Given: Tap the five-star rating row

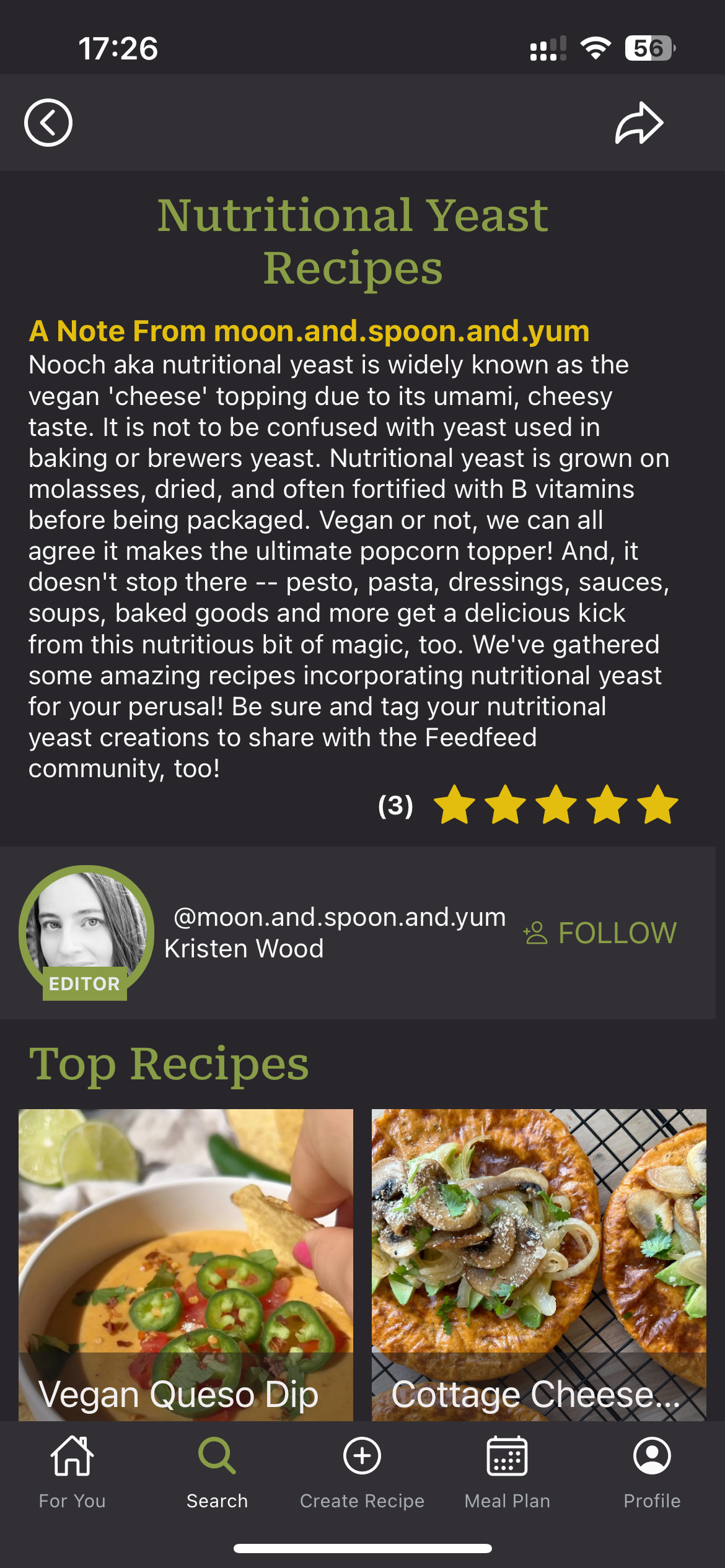Looking at the screenshot, I should (x=555, y=805).
